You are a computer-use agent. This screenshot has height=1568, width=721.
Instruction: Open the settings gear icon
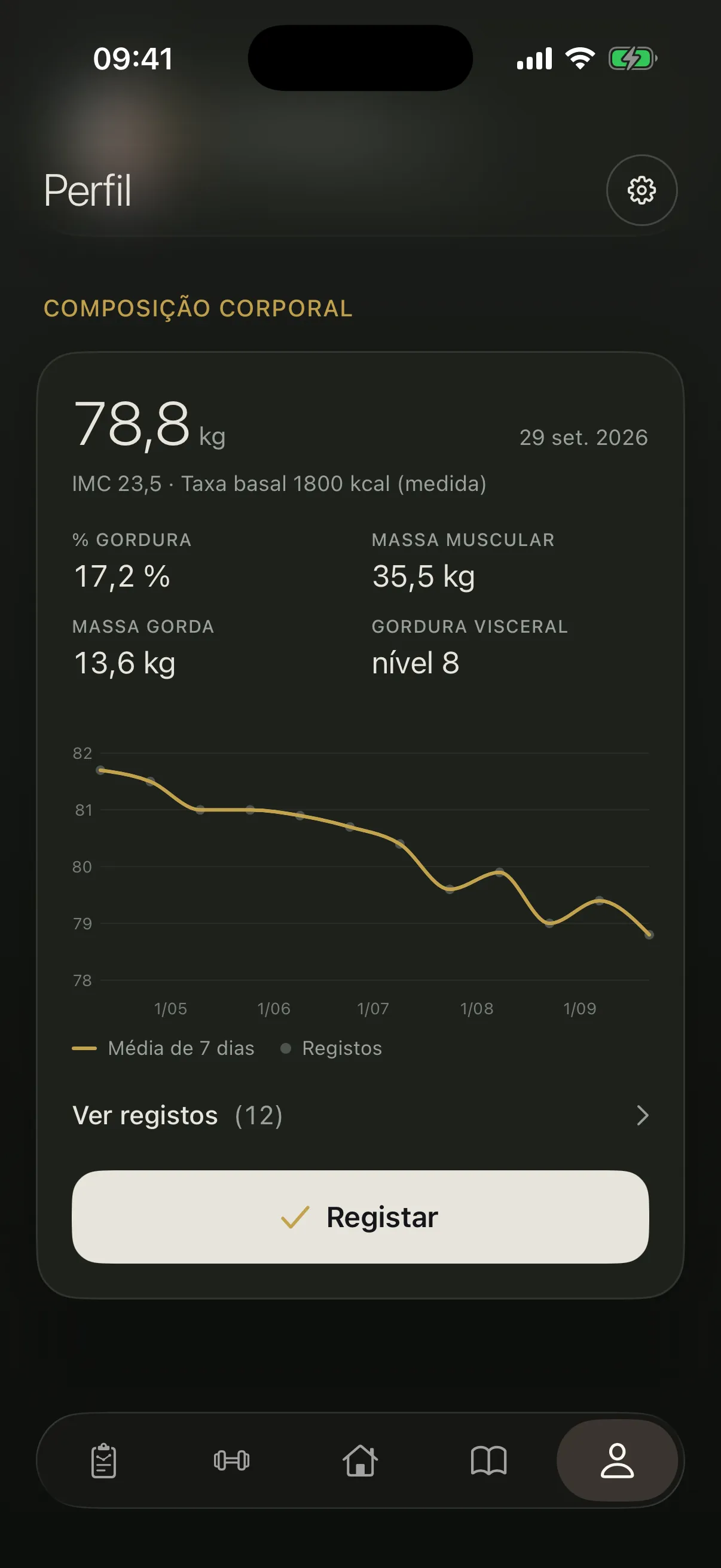click(x=641, y=191)
